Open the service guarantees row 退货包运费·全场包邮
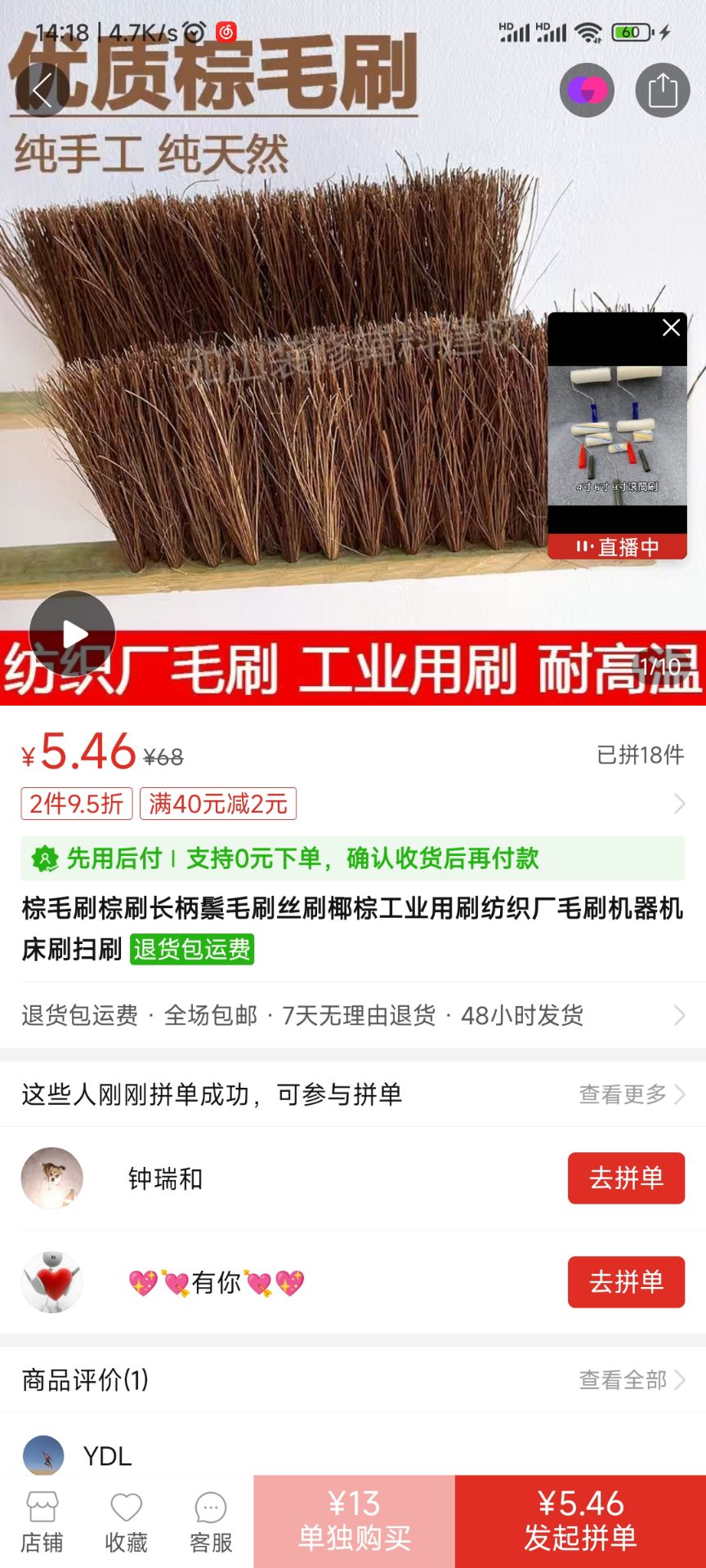Image resolution: width=706 pixels, height=1568 pixels. click(x=351, y=1015)
